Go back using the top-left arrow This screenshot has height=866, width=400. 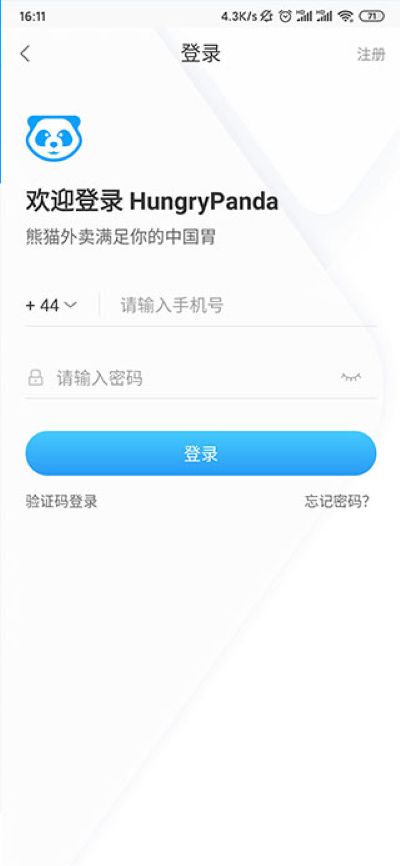(25, 54)
